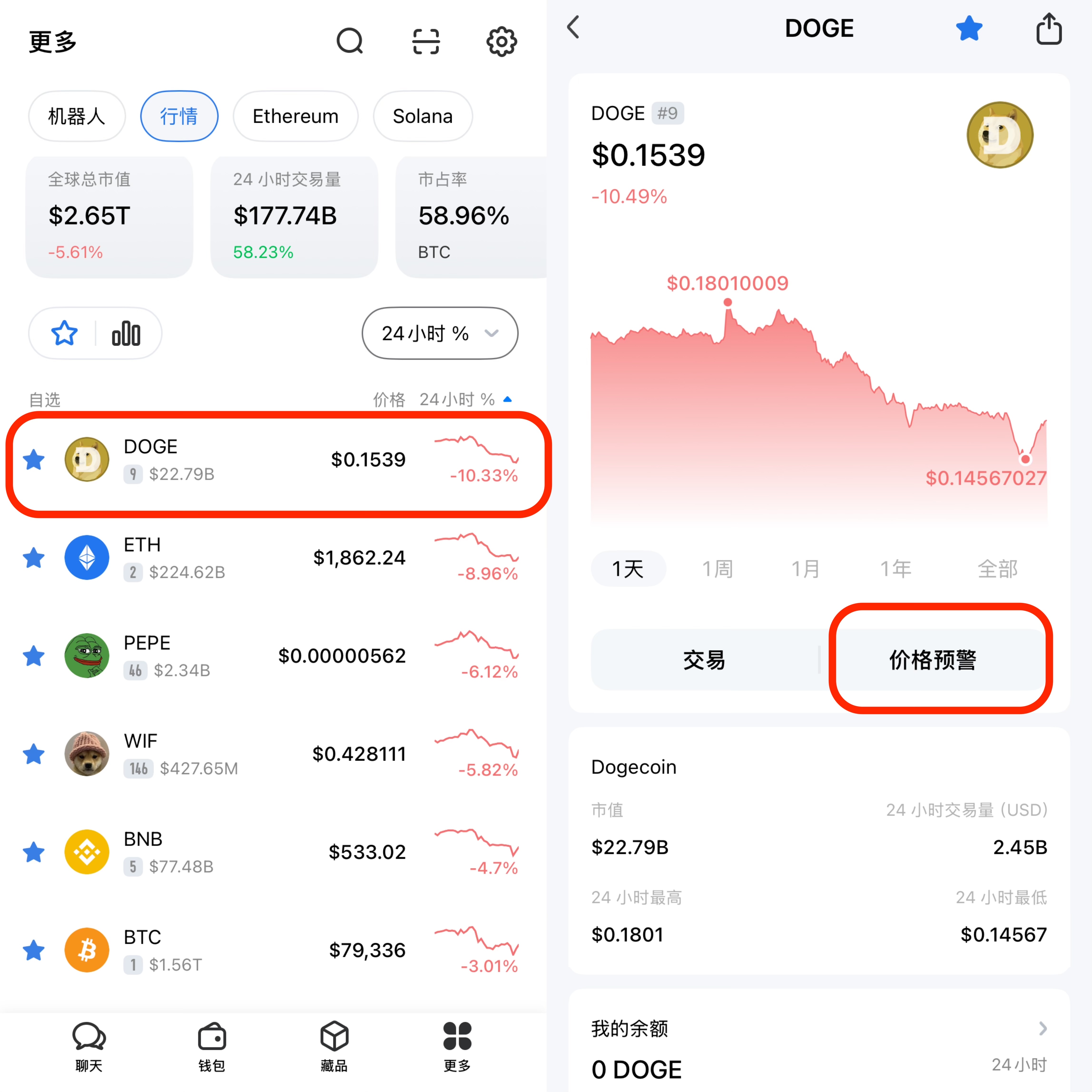Image resolution: width=1092 pixels, height=1092 pixels.
Task: Open the ETH market row
Action: (x=271, y=558)
